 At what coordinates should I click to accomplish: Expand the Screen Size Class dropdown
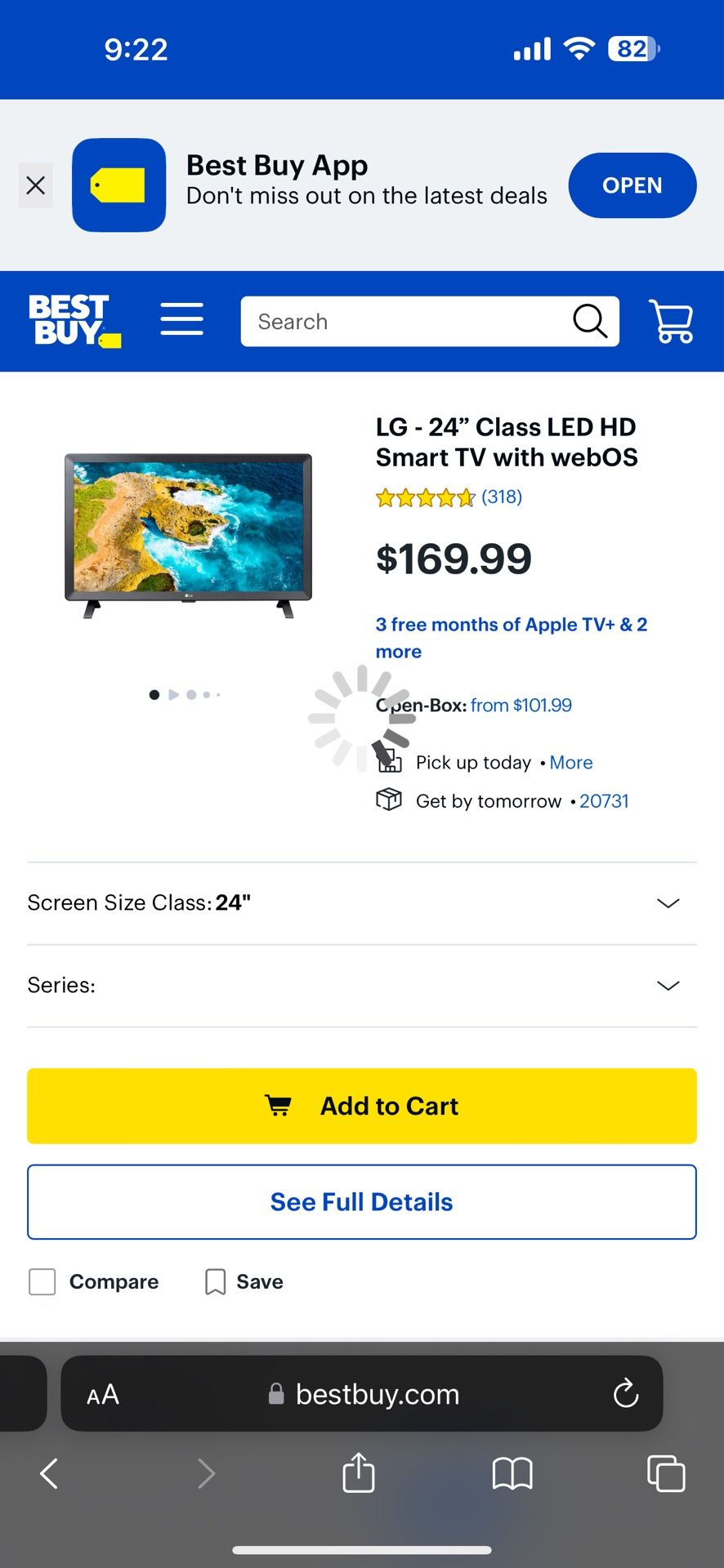tap(362, 903)
